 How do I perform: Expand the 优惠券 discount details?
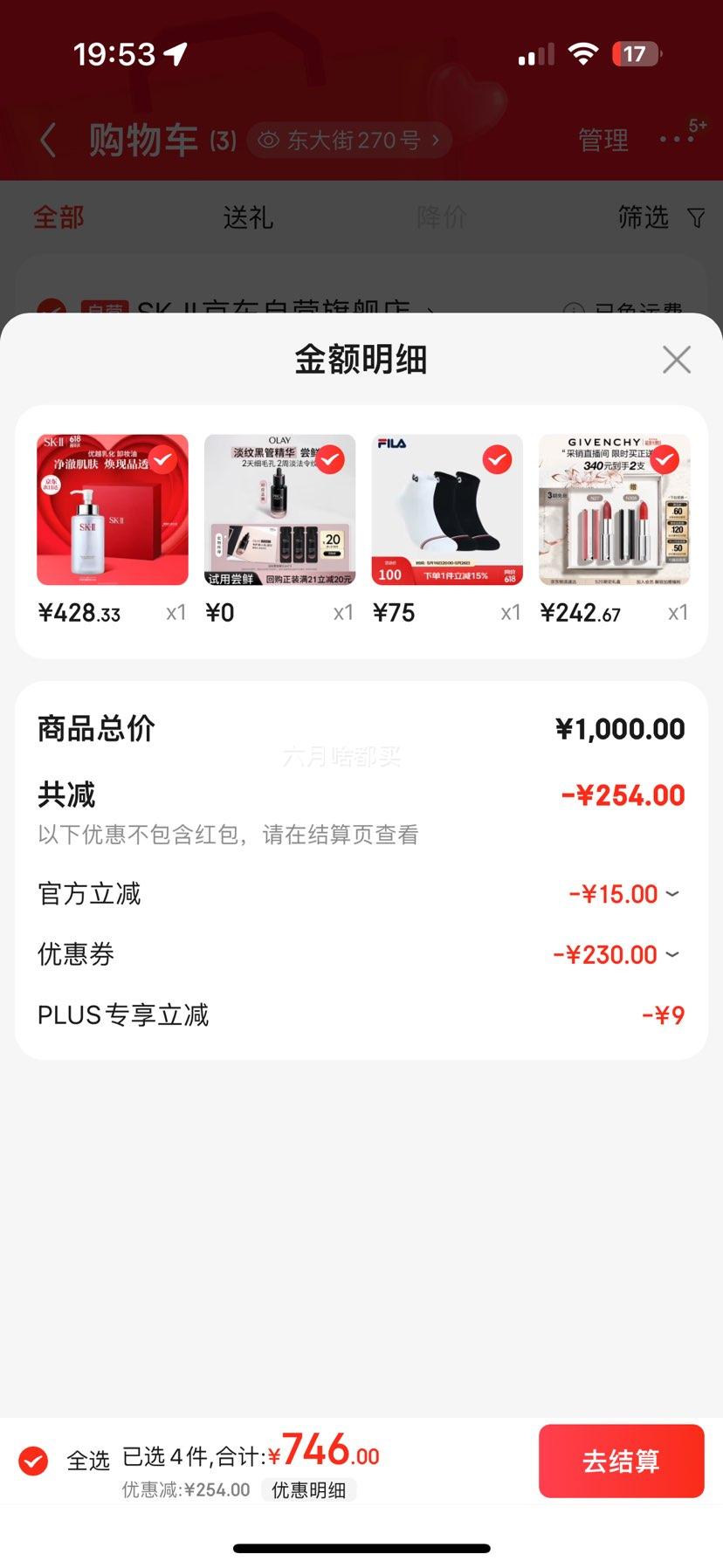tap(616, 954)
